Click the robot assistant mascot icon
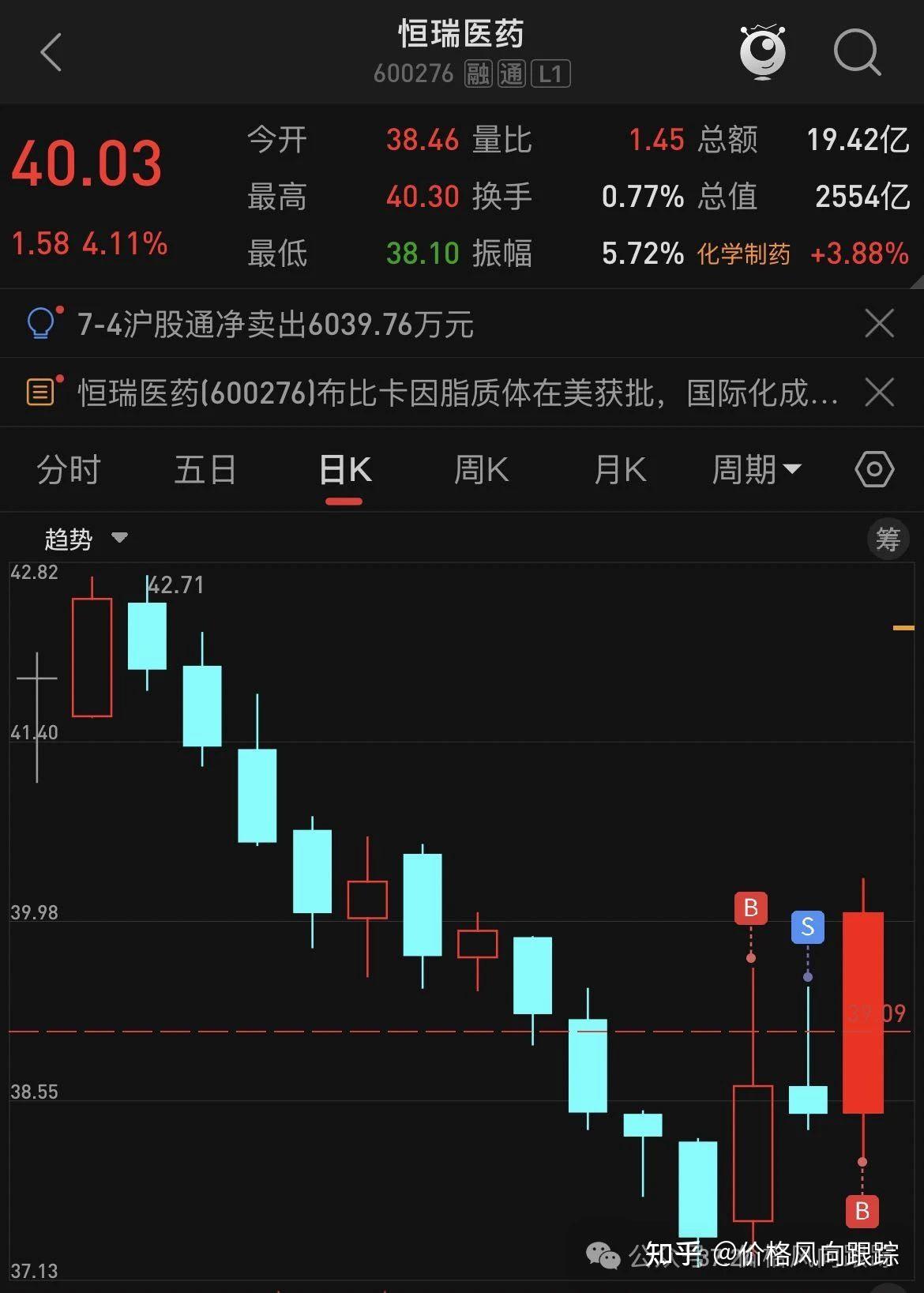This screenshot has height=1293, width=924. (762, 52)
